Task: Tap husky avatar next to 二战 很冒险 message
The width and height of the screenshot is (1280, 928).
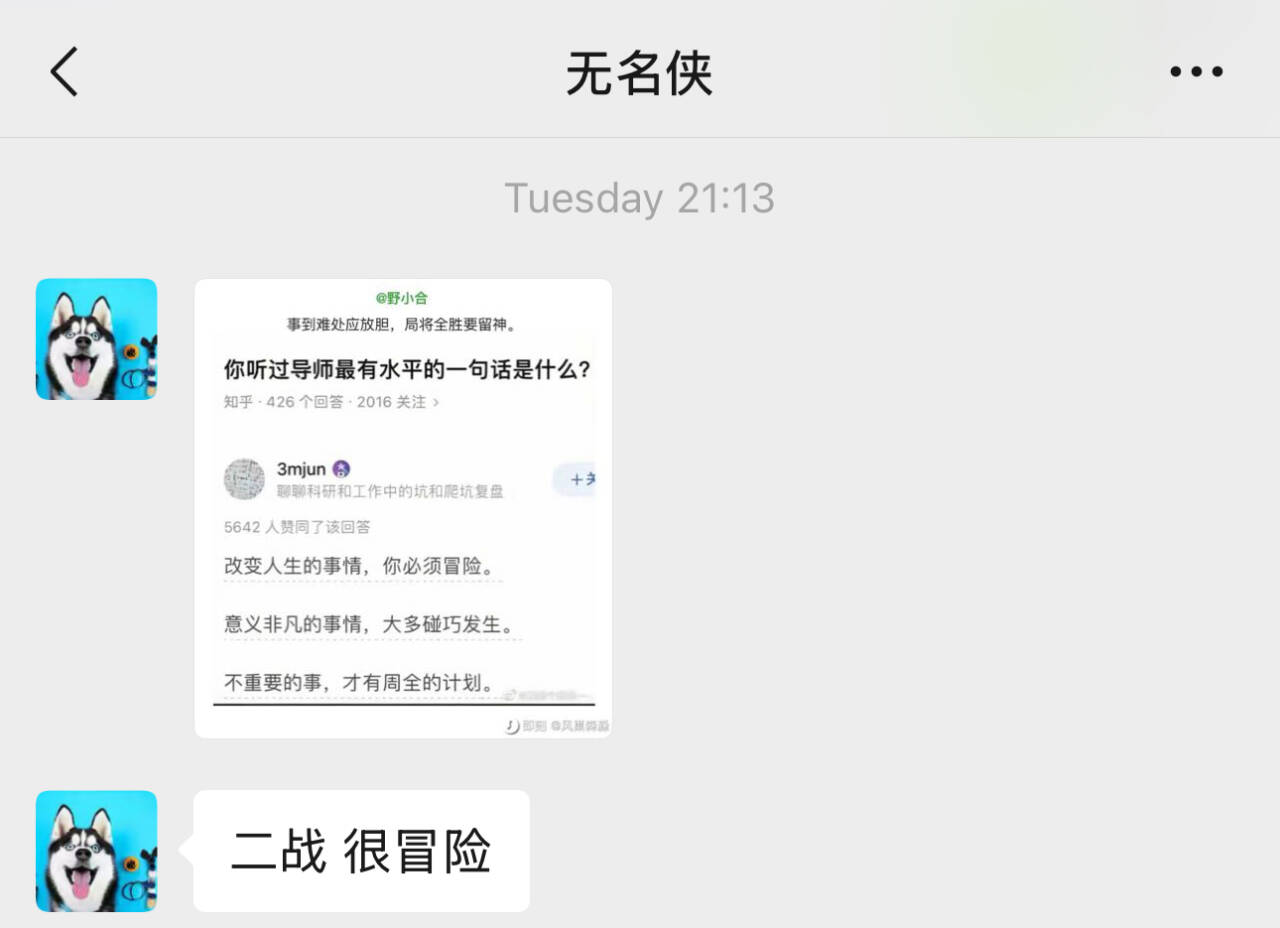Action: click(96, 851)
